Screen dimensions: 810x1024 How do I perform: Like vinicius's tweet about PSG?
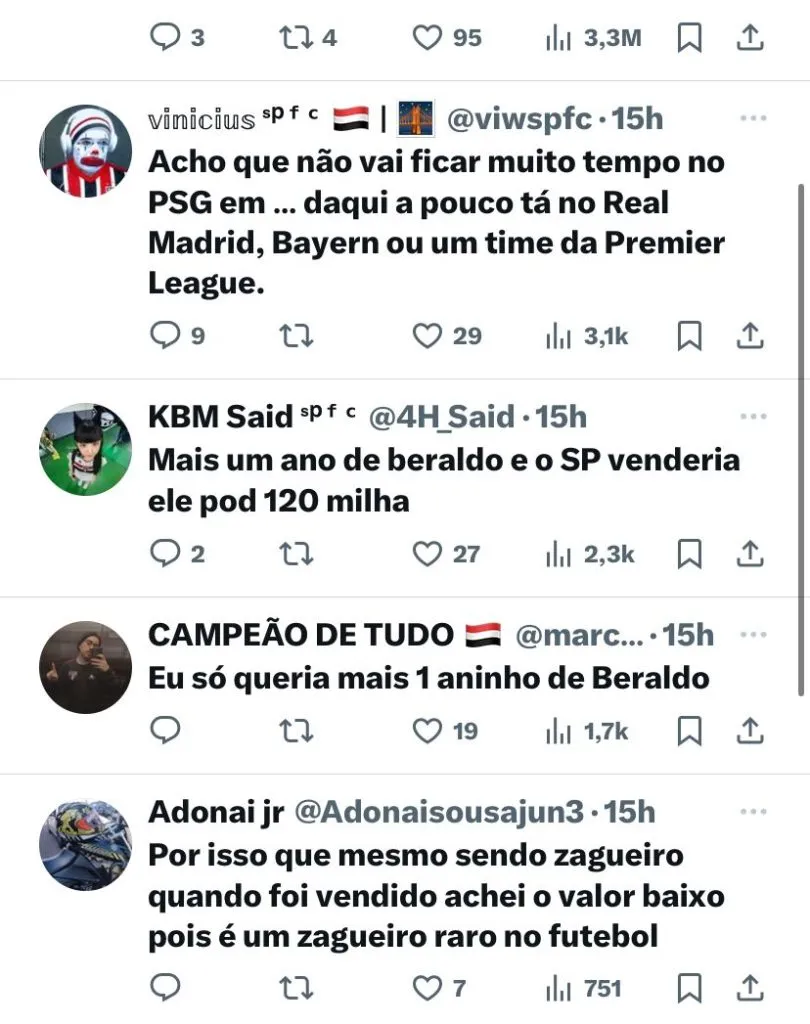[428, 336]
